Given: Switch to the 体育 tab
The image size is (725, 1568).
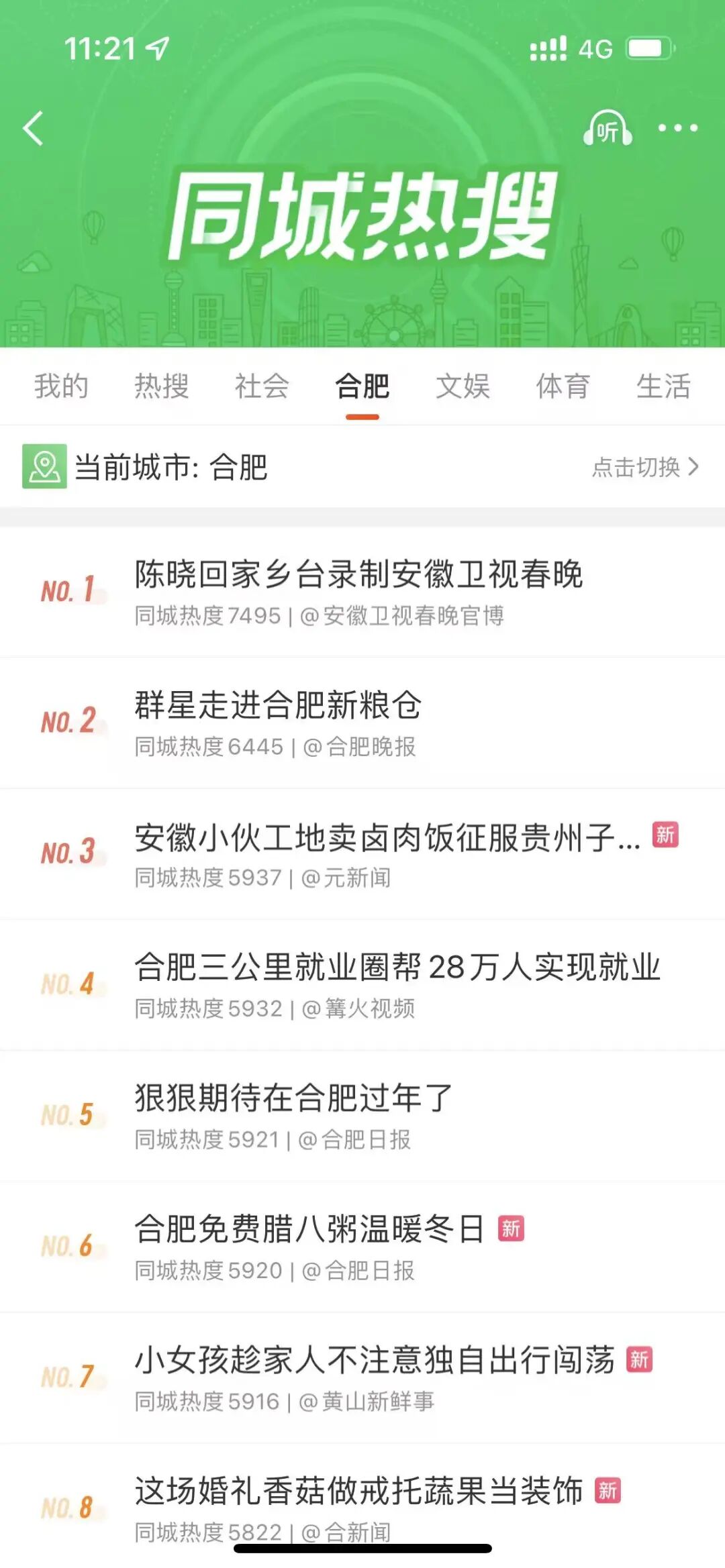Looking at the screenshot, I should 563,386.
